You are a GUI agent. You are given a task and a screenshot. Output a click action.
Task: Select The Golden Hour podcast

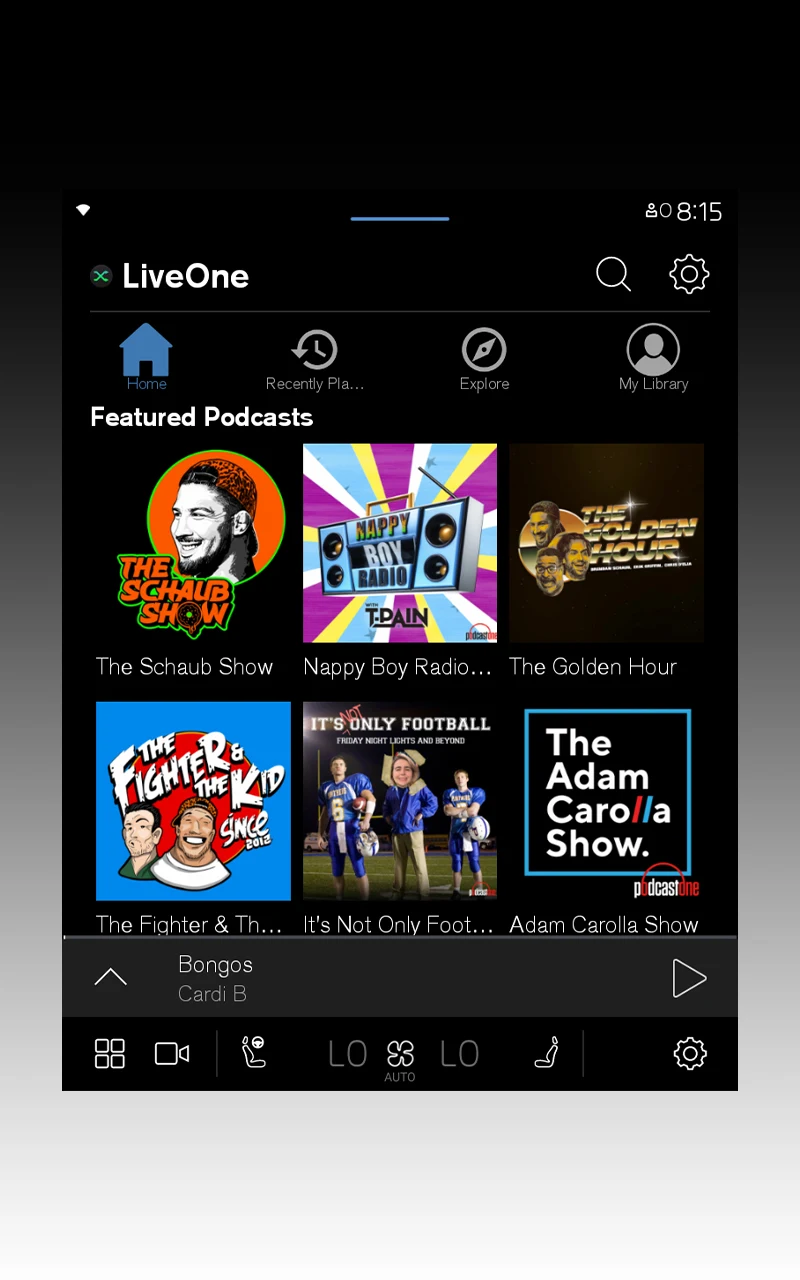[x=606, y=543]
